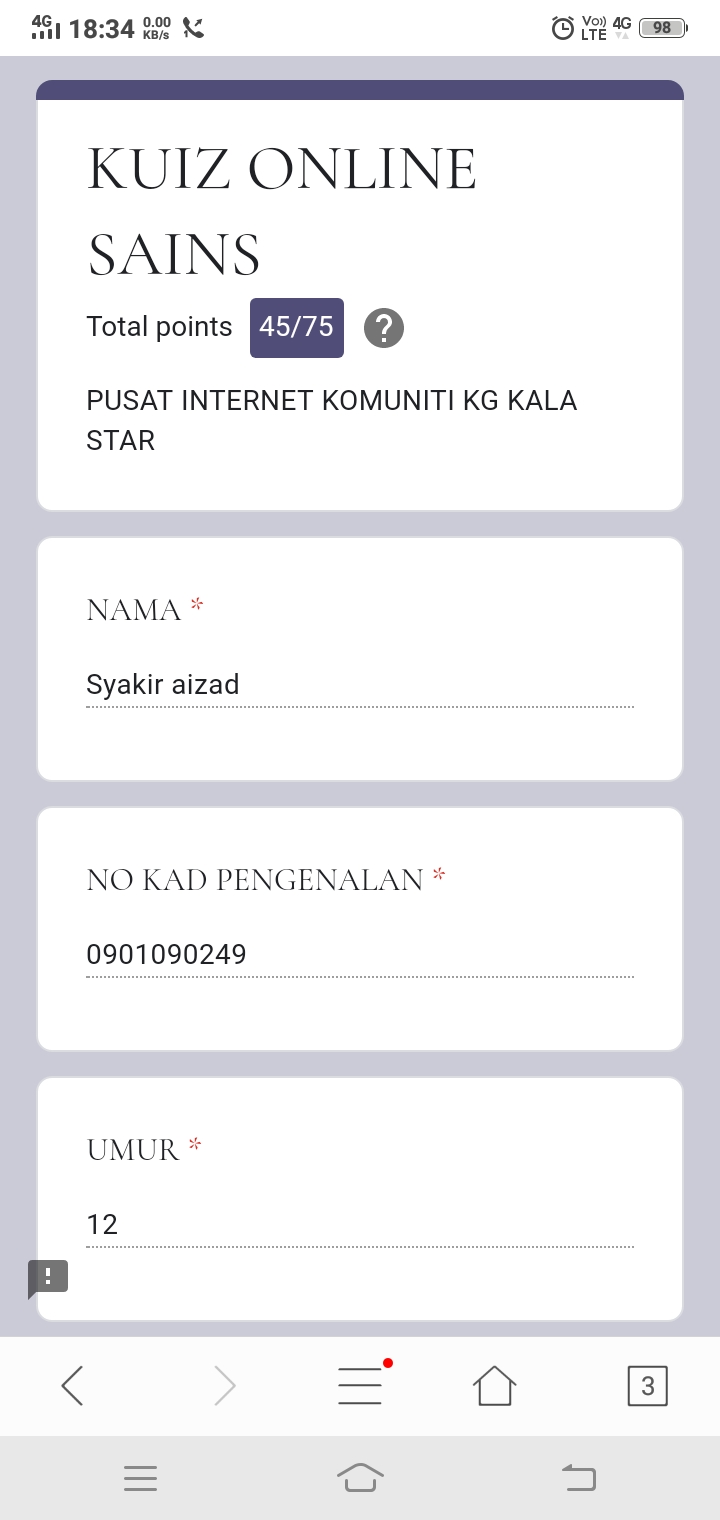
Task: Open the total points help icon
Action: (384, 328)
